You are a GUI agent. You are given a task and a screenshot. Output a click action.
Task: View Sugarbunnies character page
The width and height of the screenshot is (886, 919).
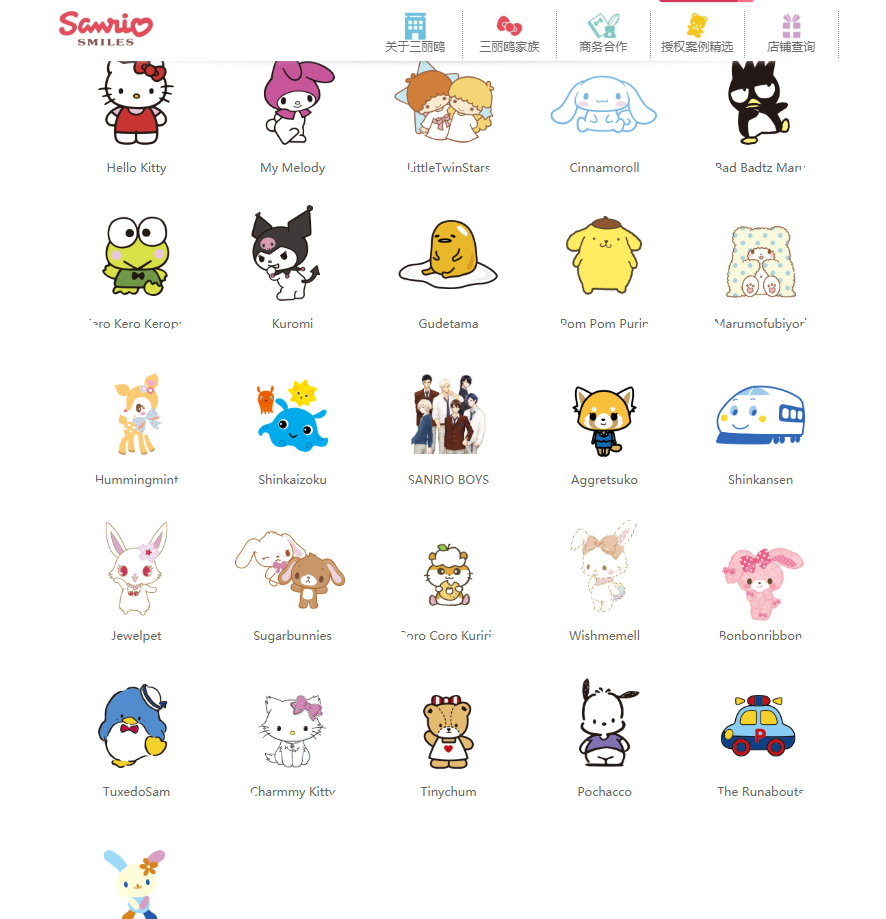292,570
